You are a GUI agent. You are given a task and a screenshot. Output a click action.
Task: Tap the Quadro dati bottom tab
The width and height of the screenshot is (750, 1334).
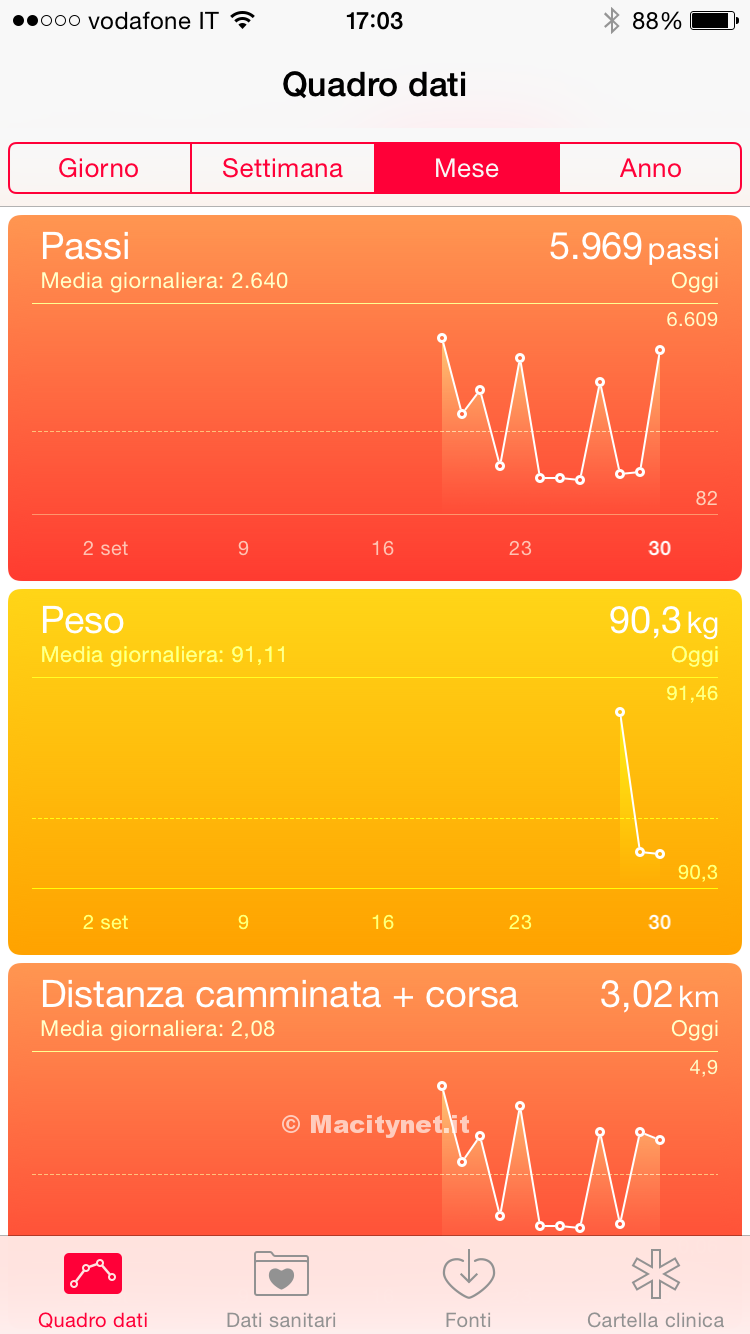point(93,1288)
